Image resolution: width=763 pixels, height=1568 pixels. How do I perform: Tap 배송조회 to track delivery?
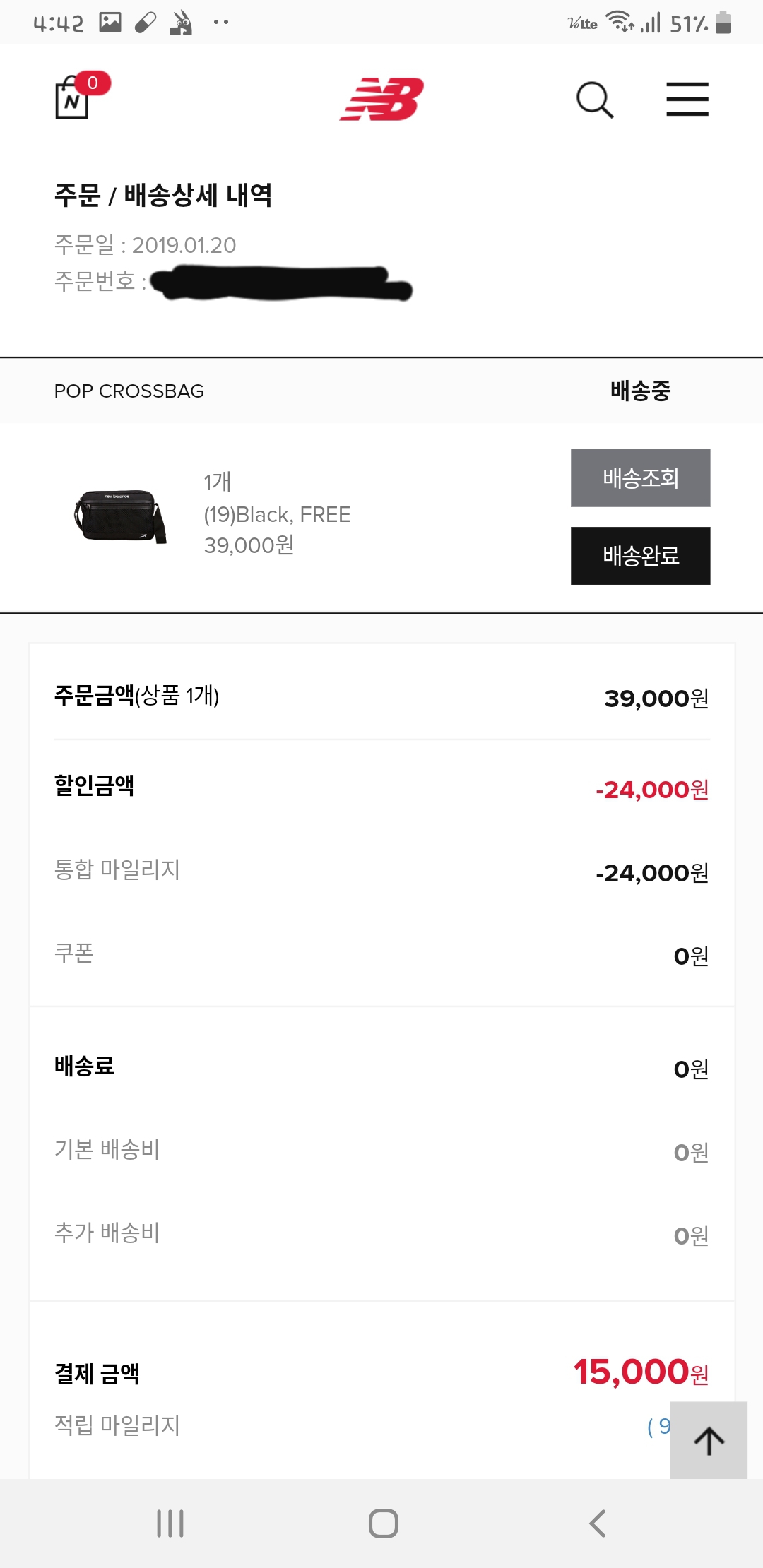tap(641, 478)
